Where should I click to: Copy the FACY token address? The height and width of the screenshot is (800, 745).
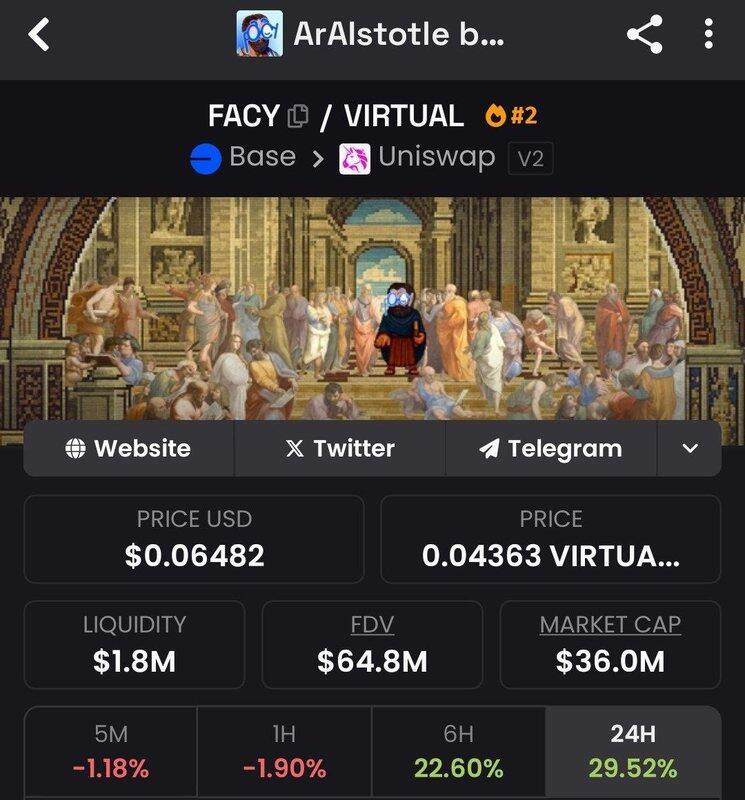pyautogui.click(x=298, y=117)
